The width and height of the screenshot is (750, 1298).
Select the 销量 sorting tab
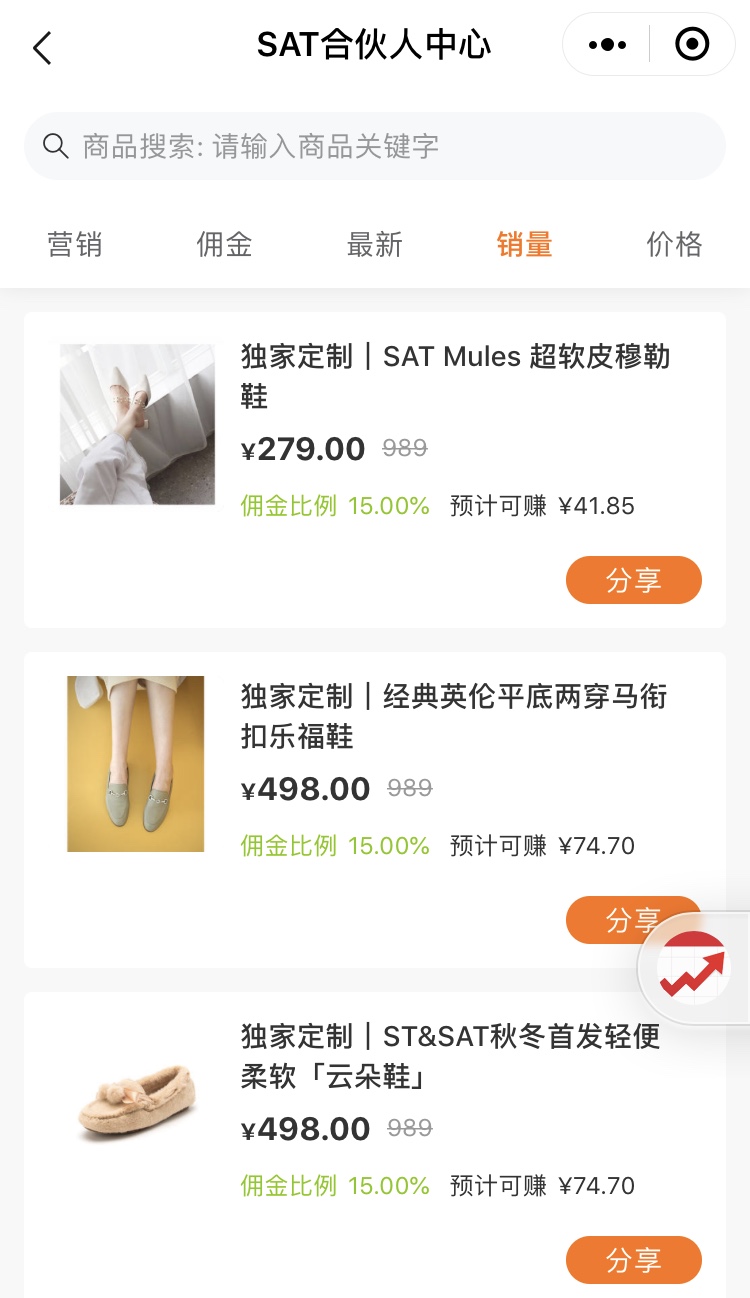click(524, 245)
